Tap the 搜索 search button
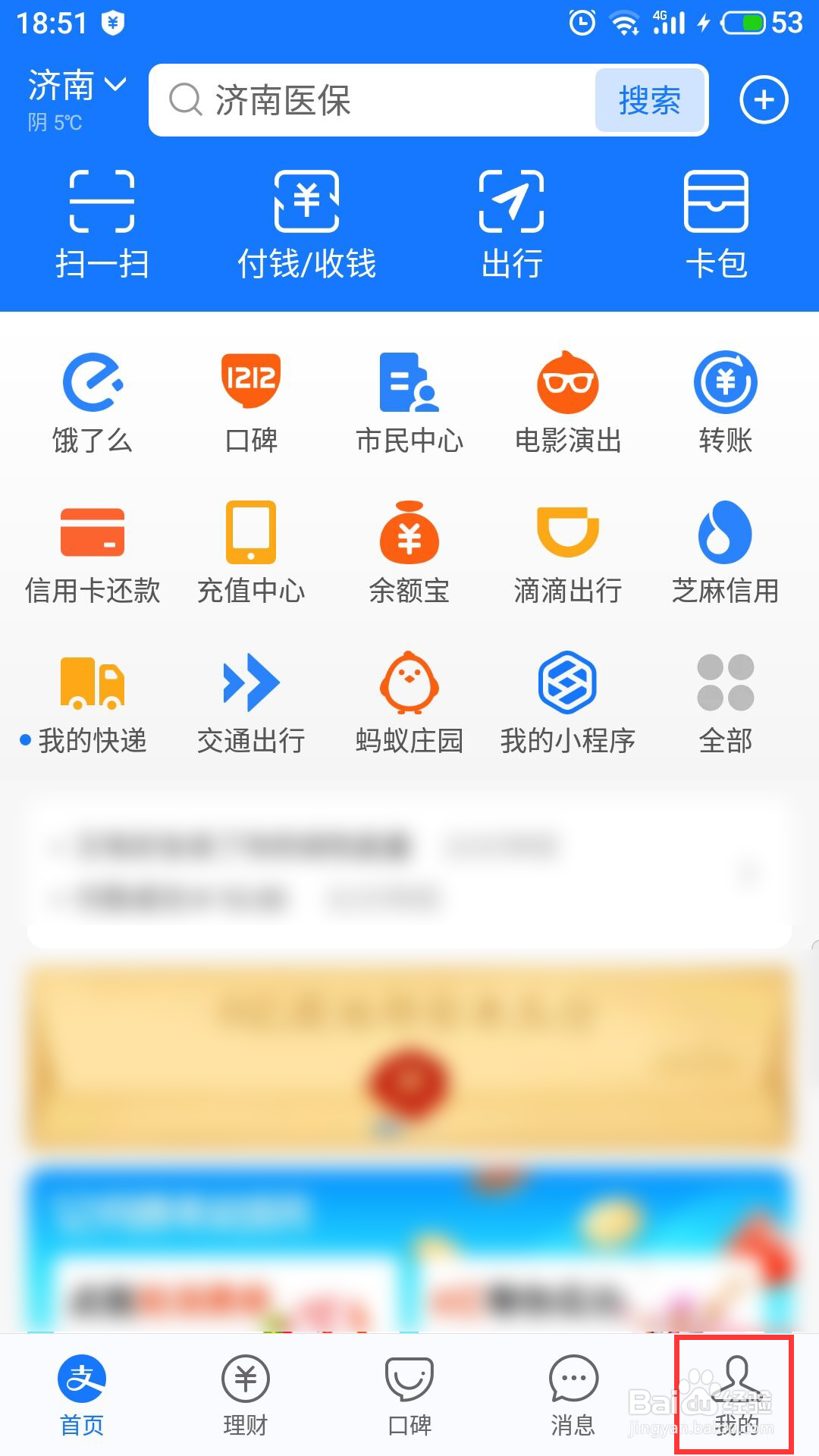This screenshot has width=819, height=1456. click(649, 99)
